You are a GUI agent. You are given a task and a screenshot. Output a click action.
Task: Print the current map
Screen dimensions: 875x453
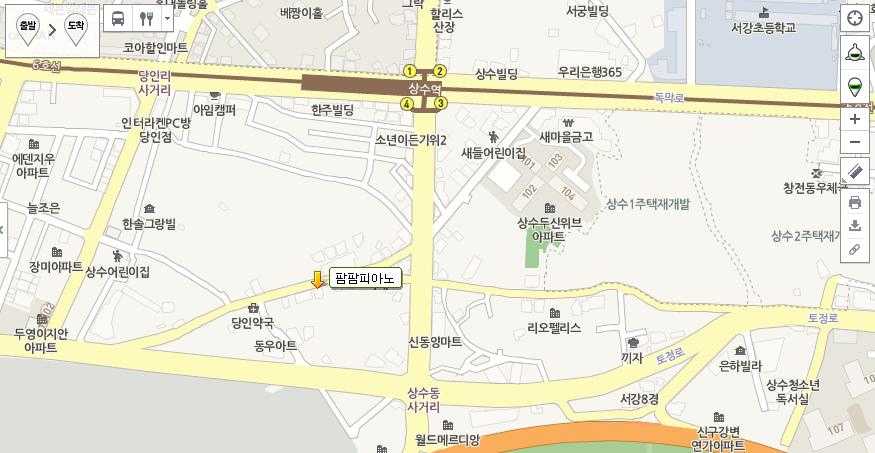pos(854,202)
